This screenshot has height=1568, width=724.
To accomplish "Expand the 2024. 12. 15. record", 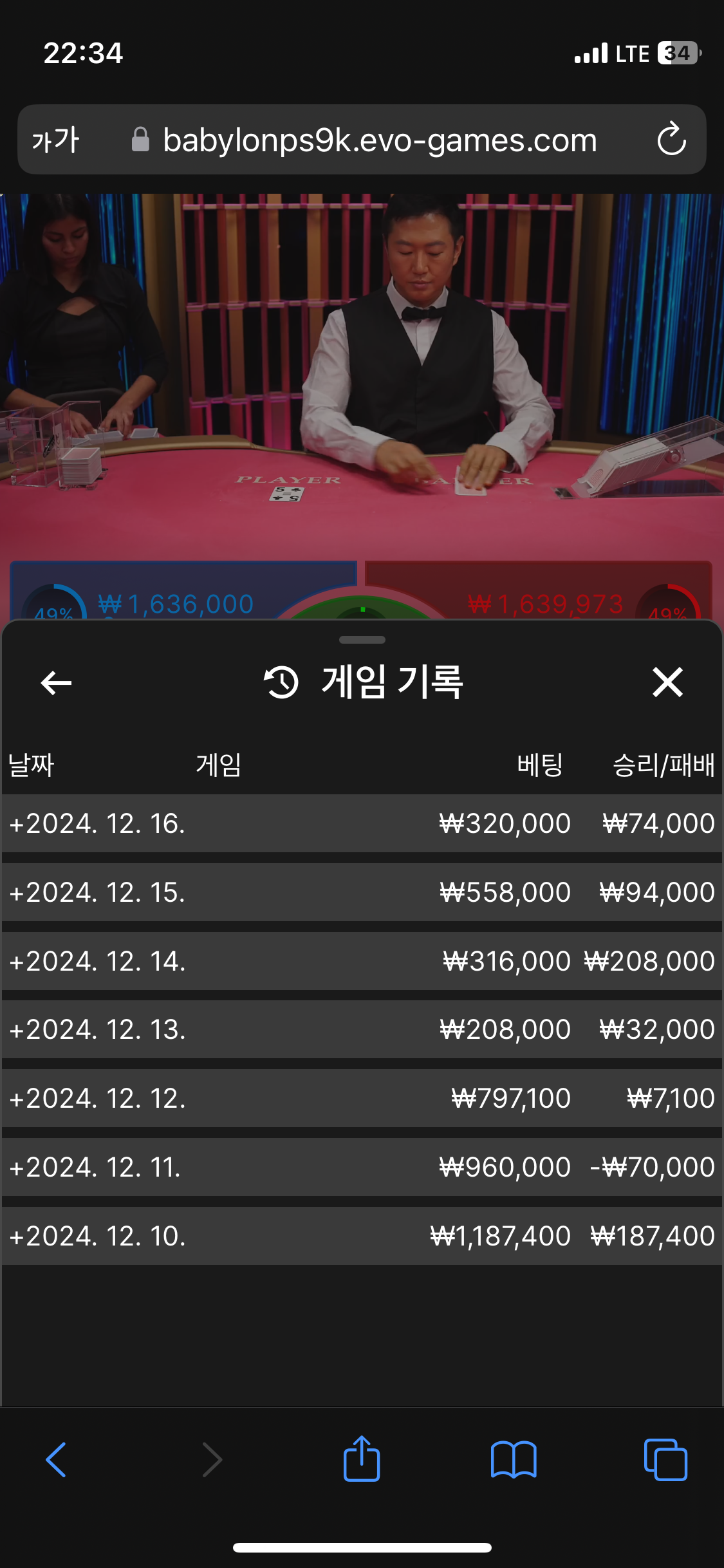I will point(97,893).
